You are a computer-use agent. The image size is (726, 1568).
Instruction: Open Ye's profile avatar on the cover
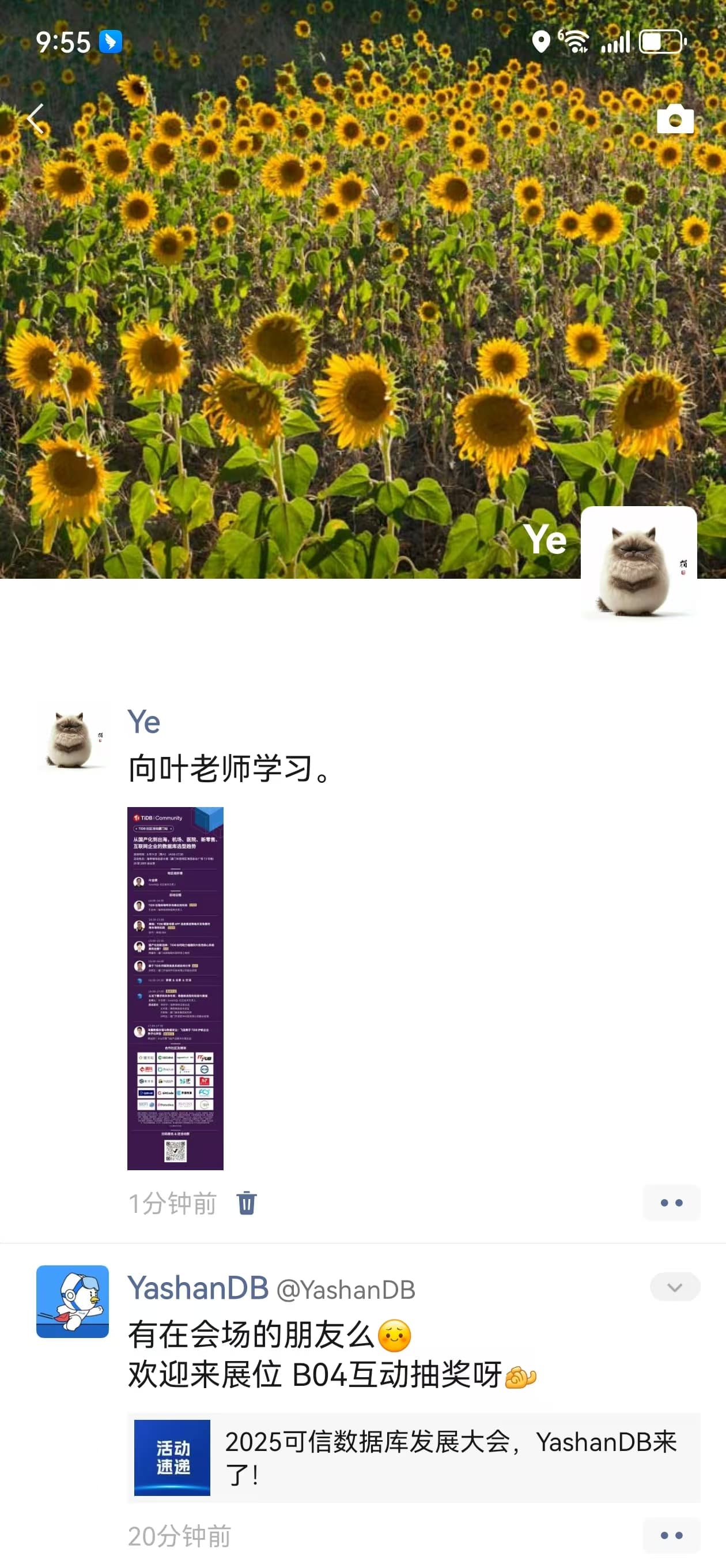(x=638, y=563)
